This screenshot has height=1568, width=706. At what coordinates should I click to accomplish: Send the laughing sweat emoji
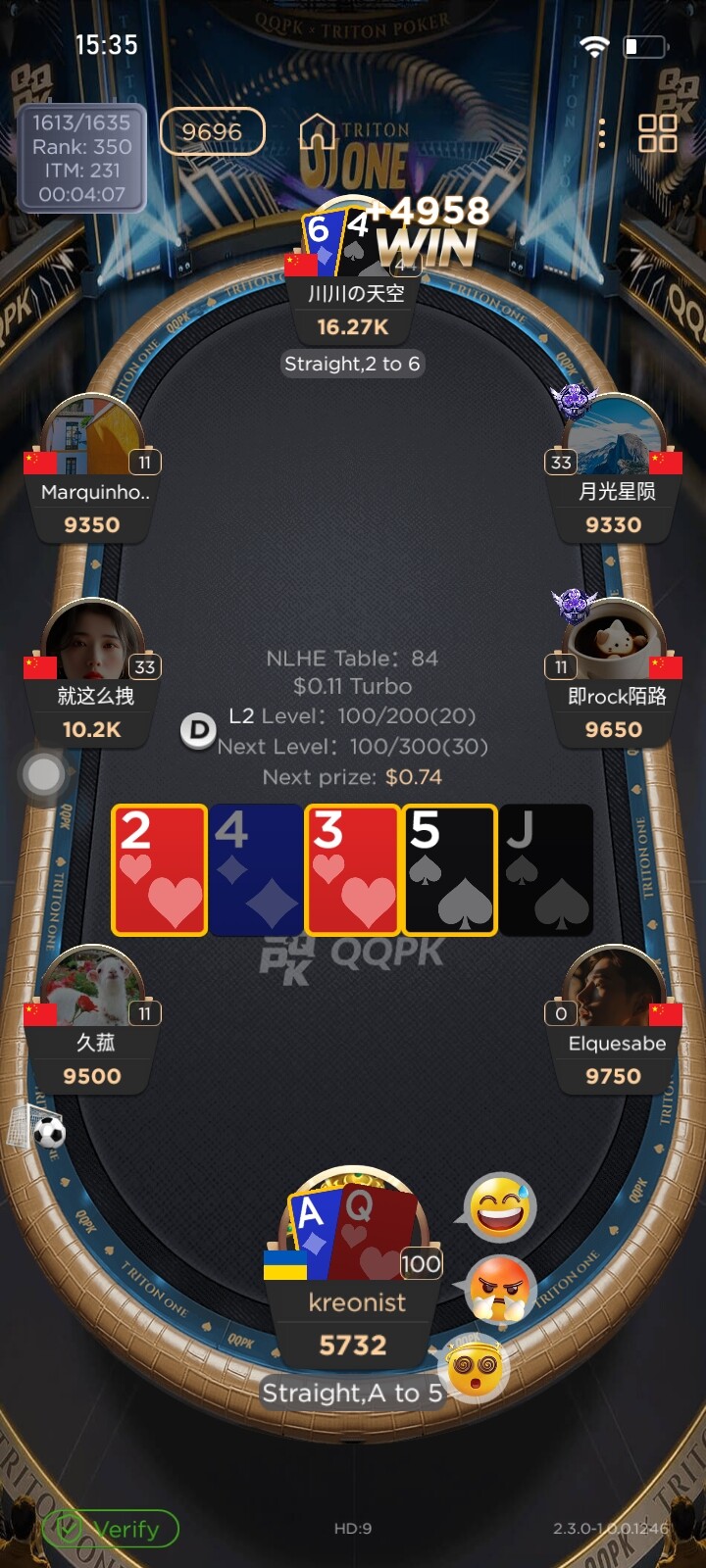[x=501, y=1207]
